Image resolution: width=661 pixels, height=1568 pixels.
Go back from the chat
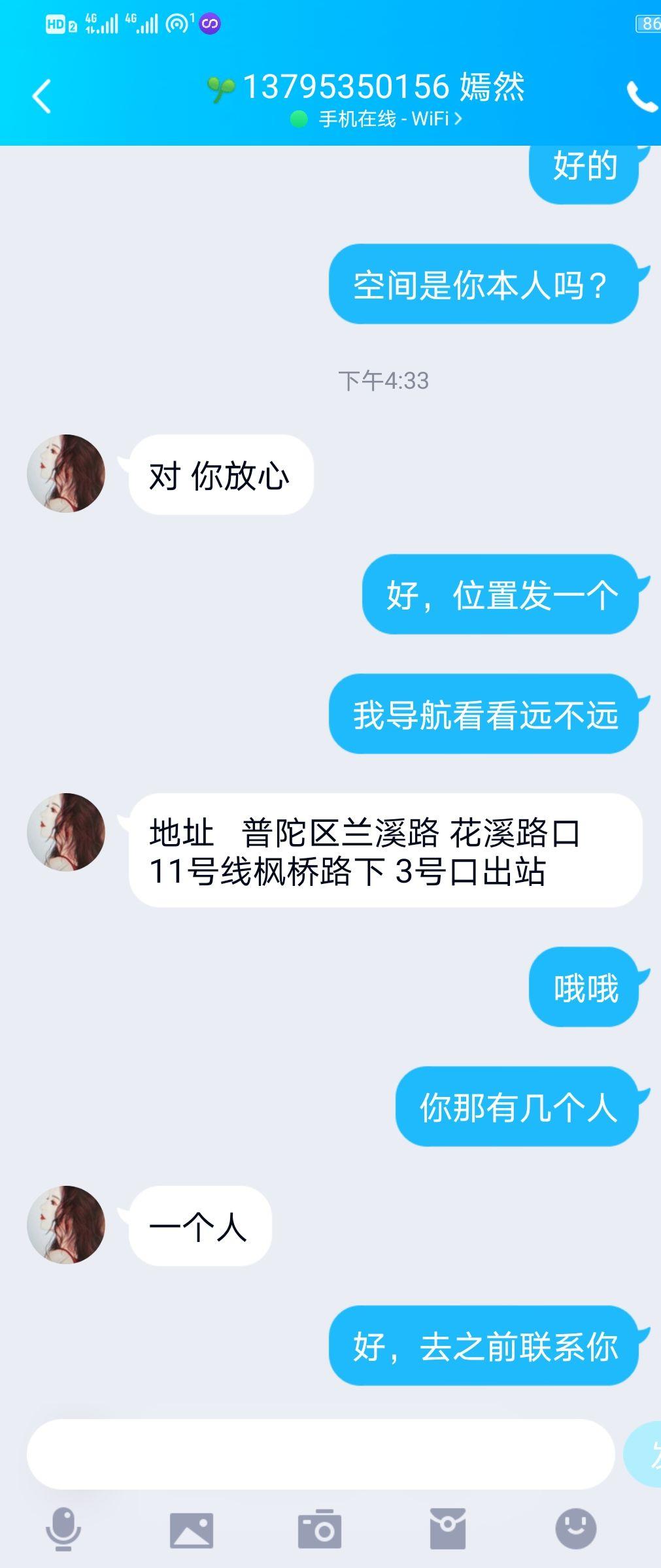pyautogui.click(x=42, y=97)
